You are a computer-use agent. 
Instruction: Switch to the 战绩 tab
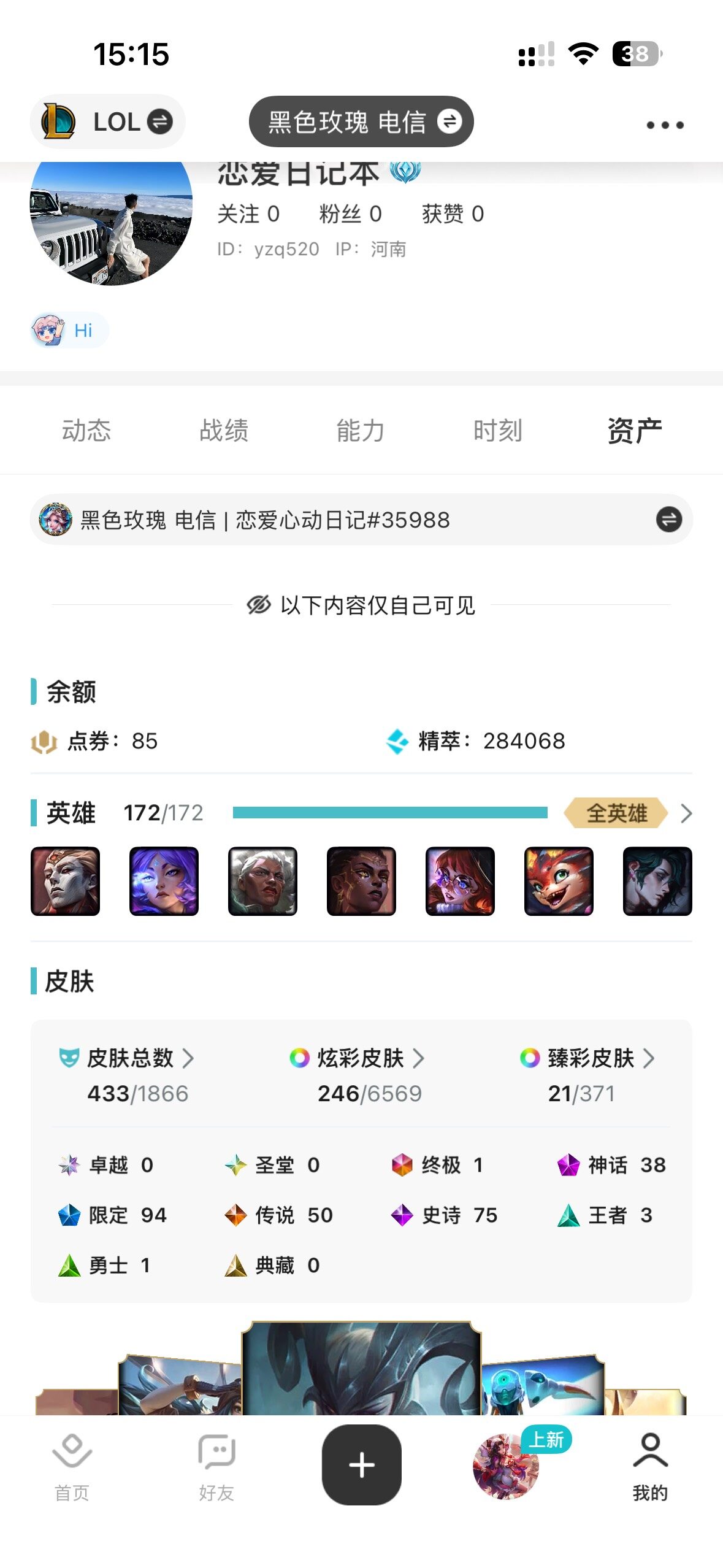(x=224, y=430)
